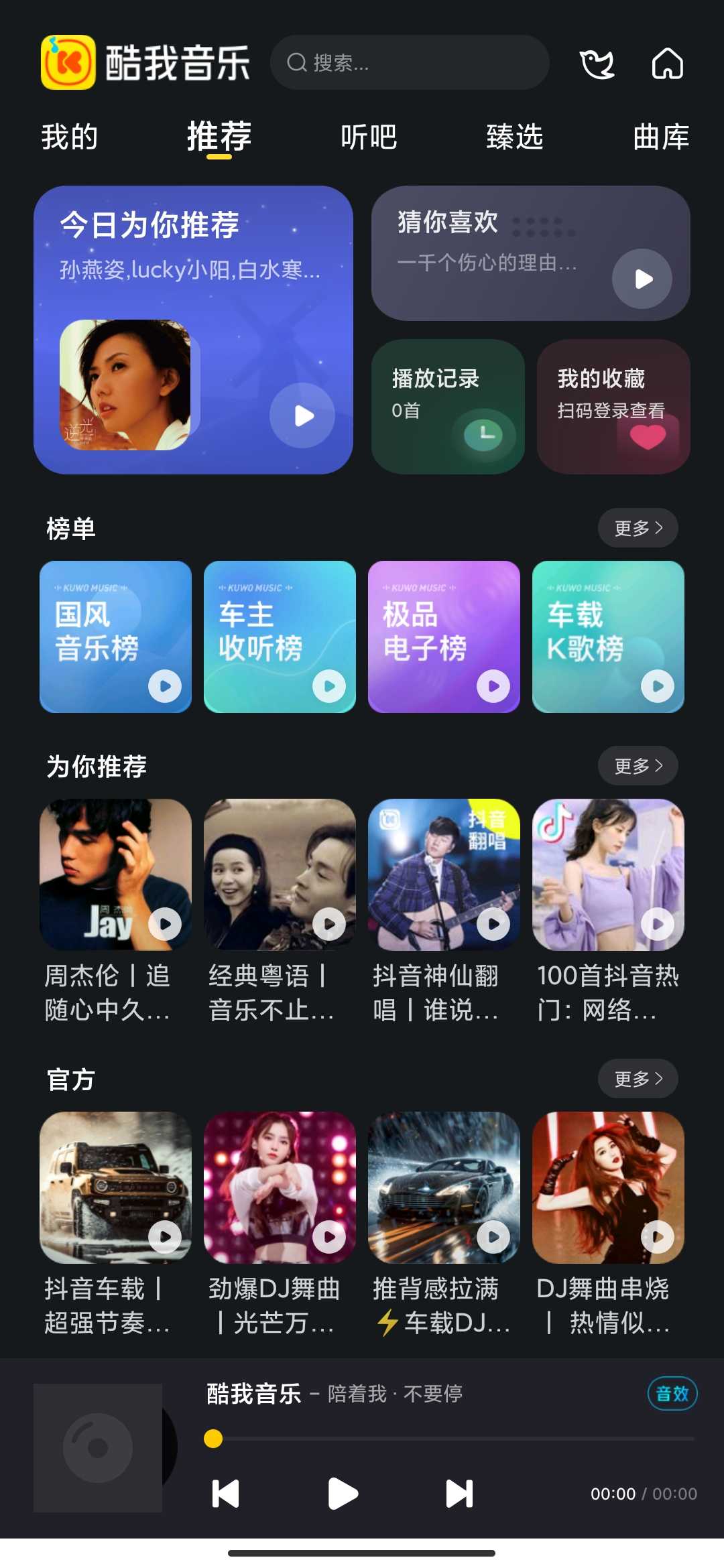Show more in the 榜单 section
The height and width of the screenshot is (1568, 724).
(x=638, y=528)
